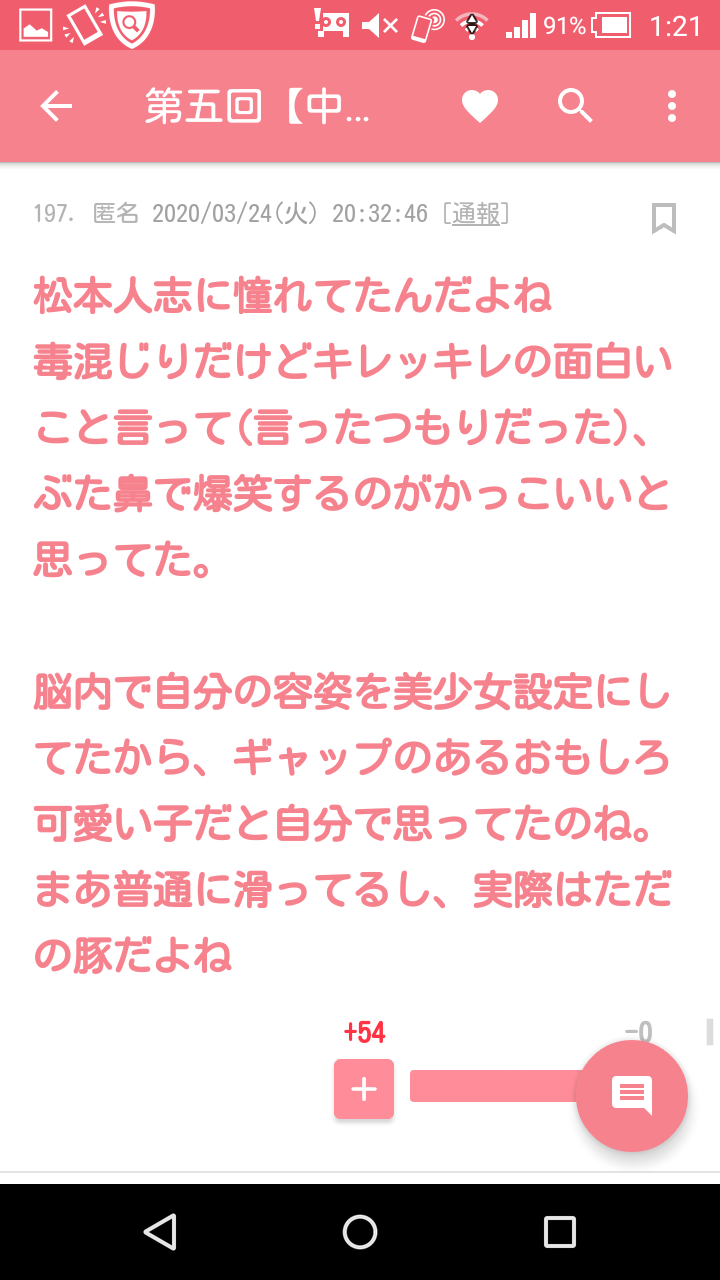Tap the system home button
720x1280 pixels.
pyautogui.click(x=360, y=1232)
